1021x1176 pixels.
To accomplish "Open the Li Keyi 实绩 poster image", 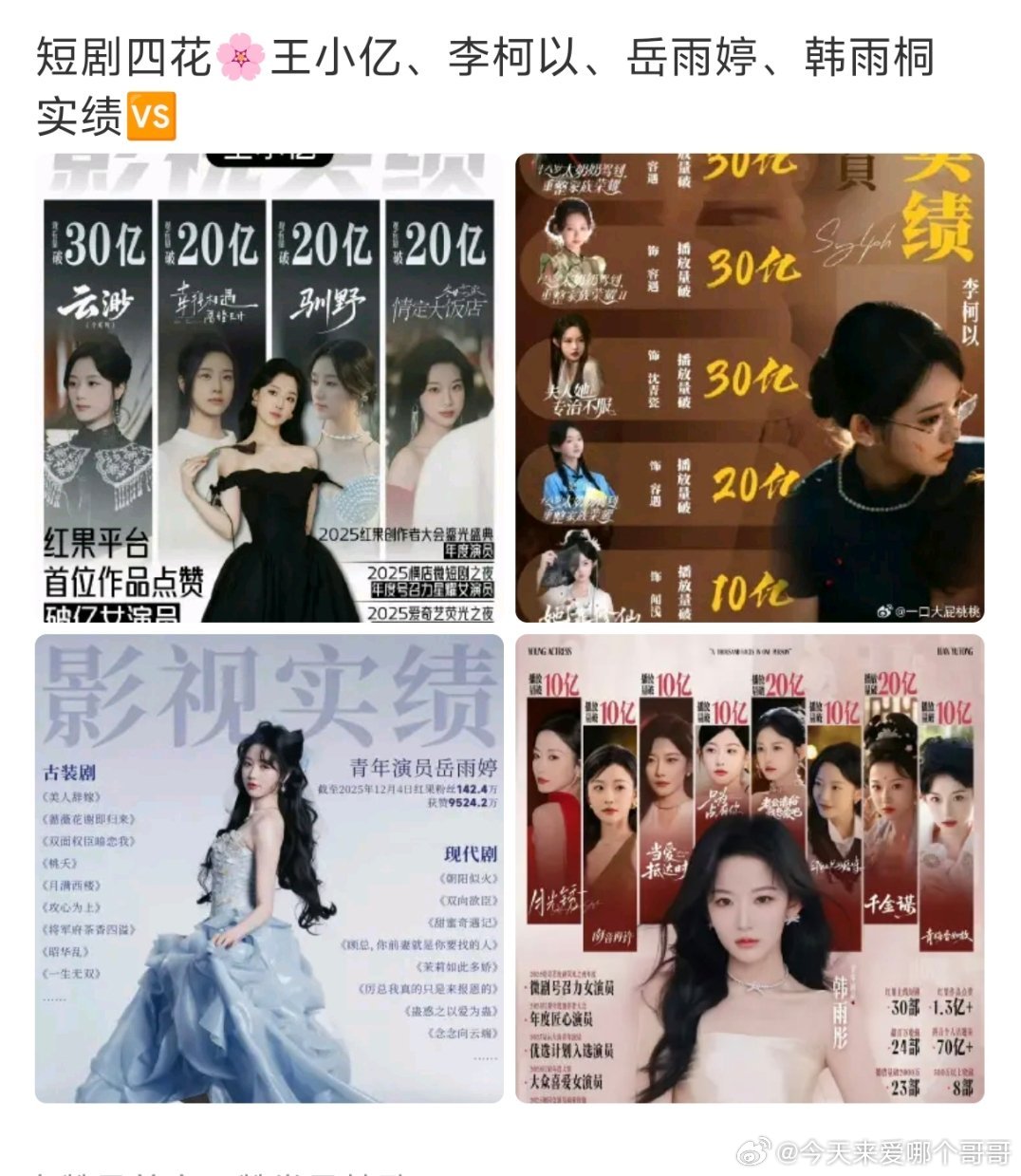I will [x=750, y=387].
